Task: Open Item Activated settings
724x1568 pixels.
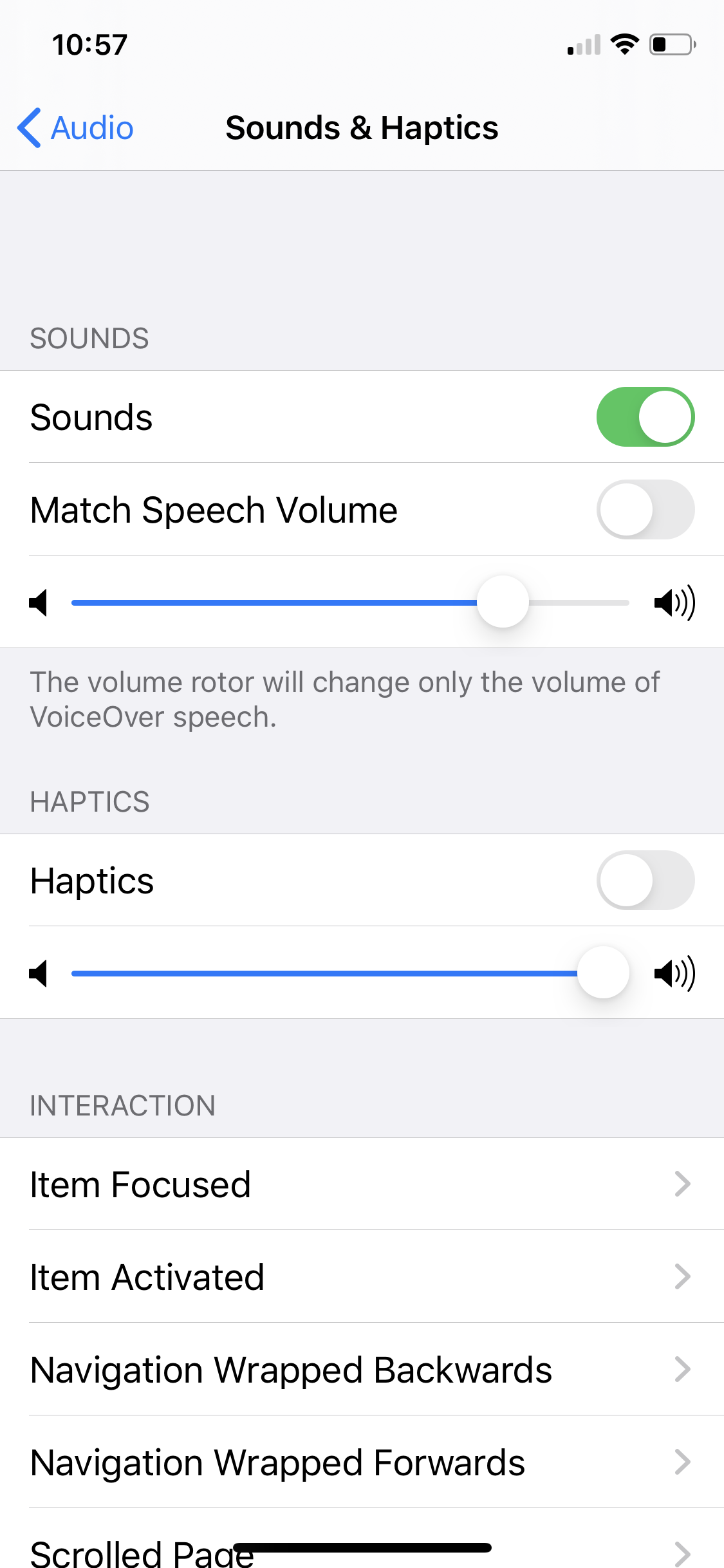Action: coord(362,1277)
